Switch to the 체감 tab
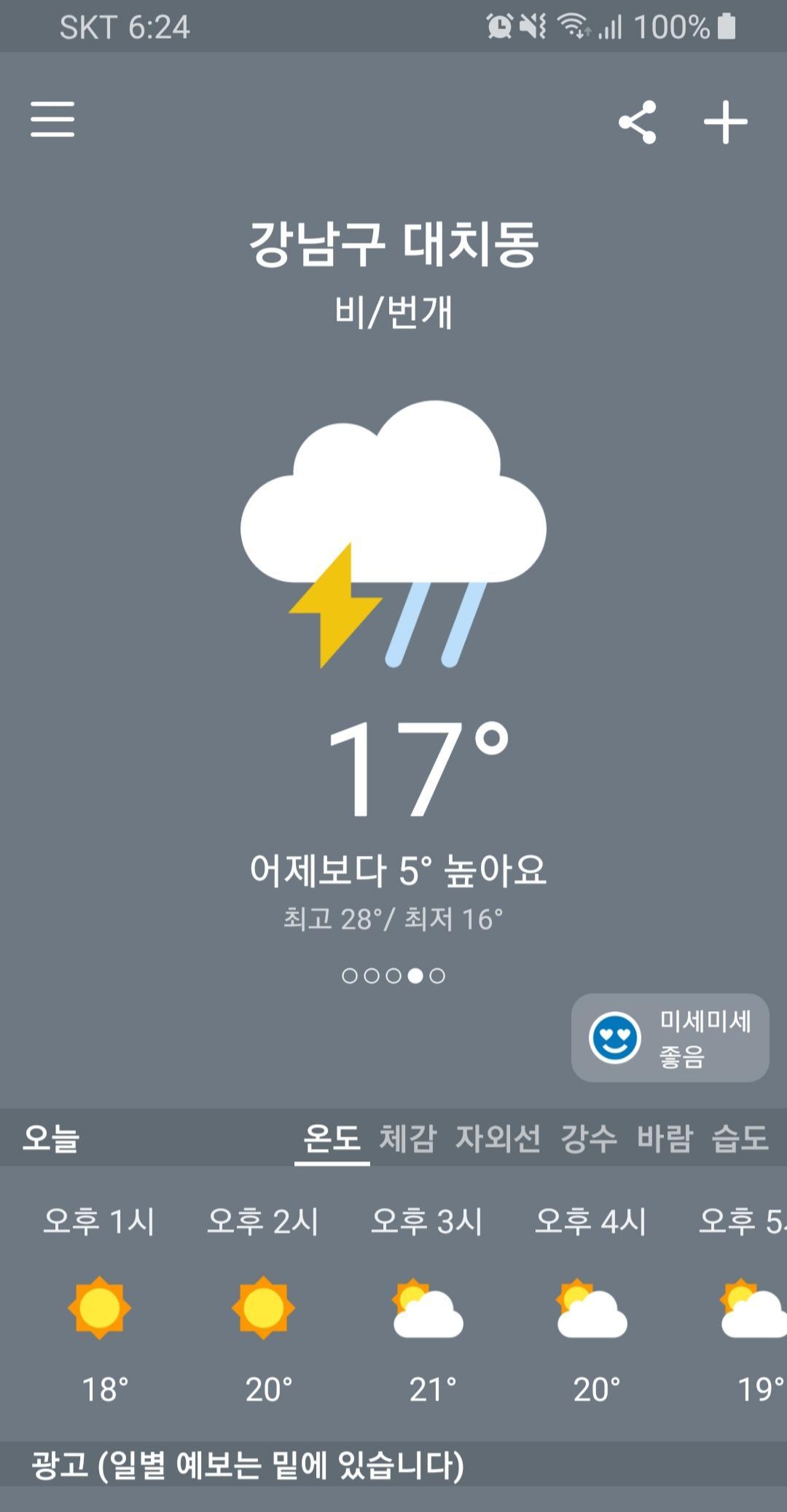 pos(407,1137)
